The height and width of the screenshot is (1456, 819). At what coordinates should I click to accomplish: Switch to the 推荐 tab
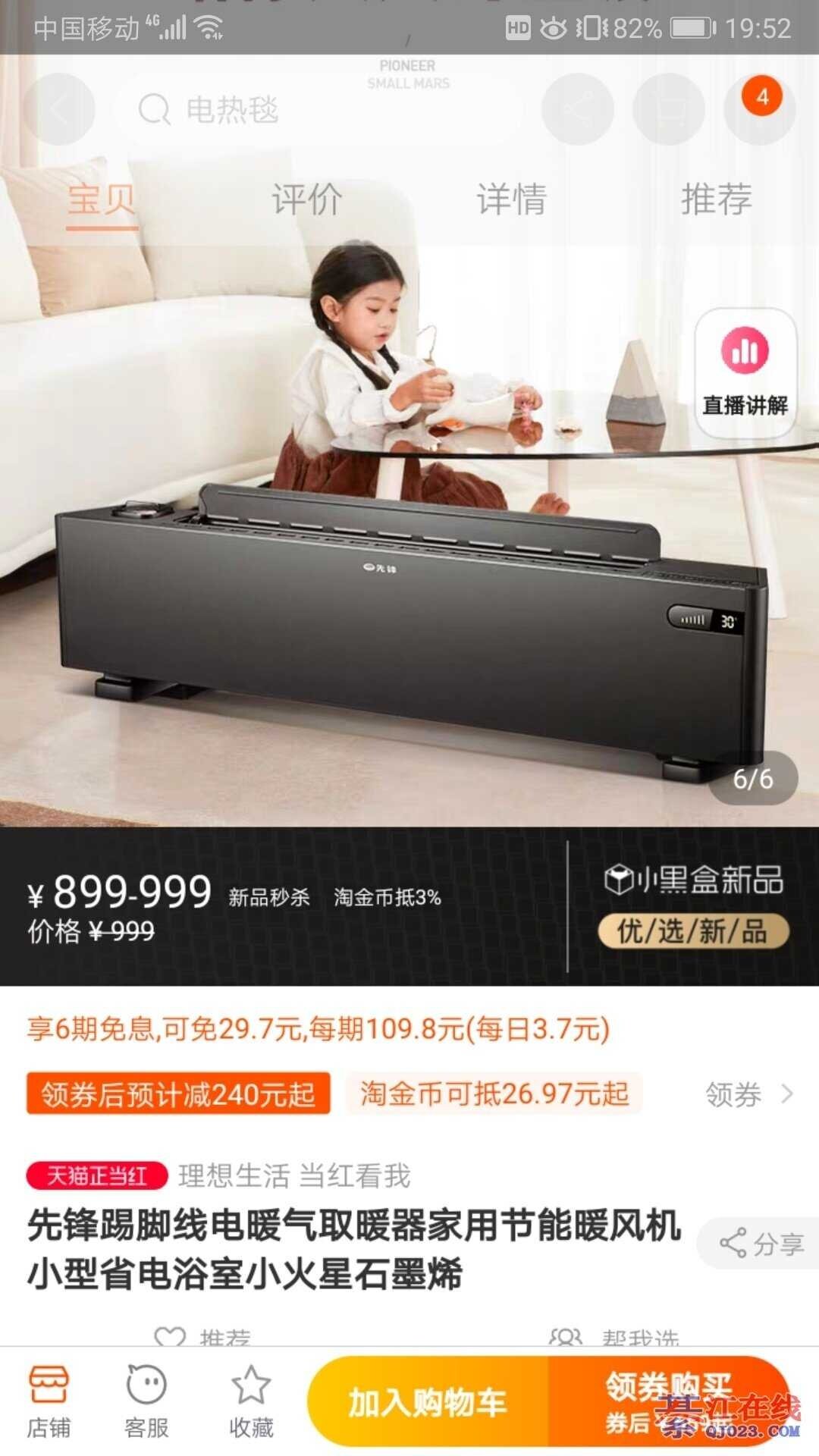click(717, 199)
